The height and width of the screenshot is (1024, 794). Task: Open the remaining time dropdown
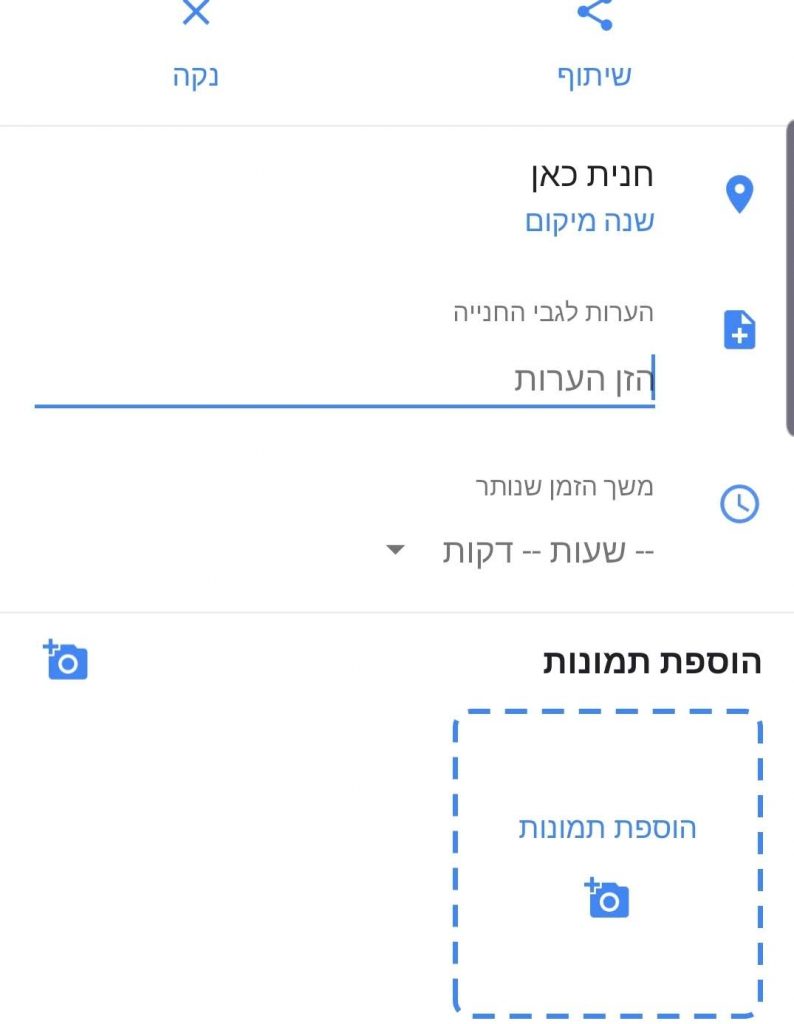click(520, 552)
